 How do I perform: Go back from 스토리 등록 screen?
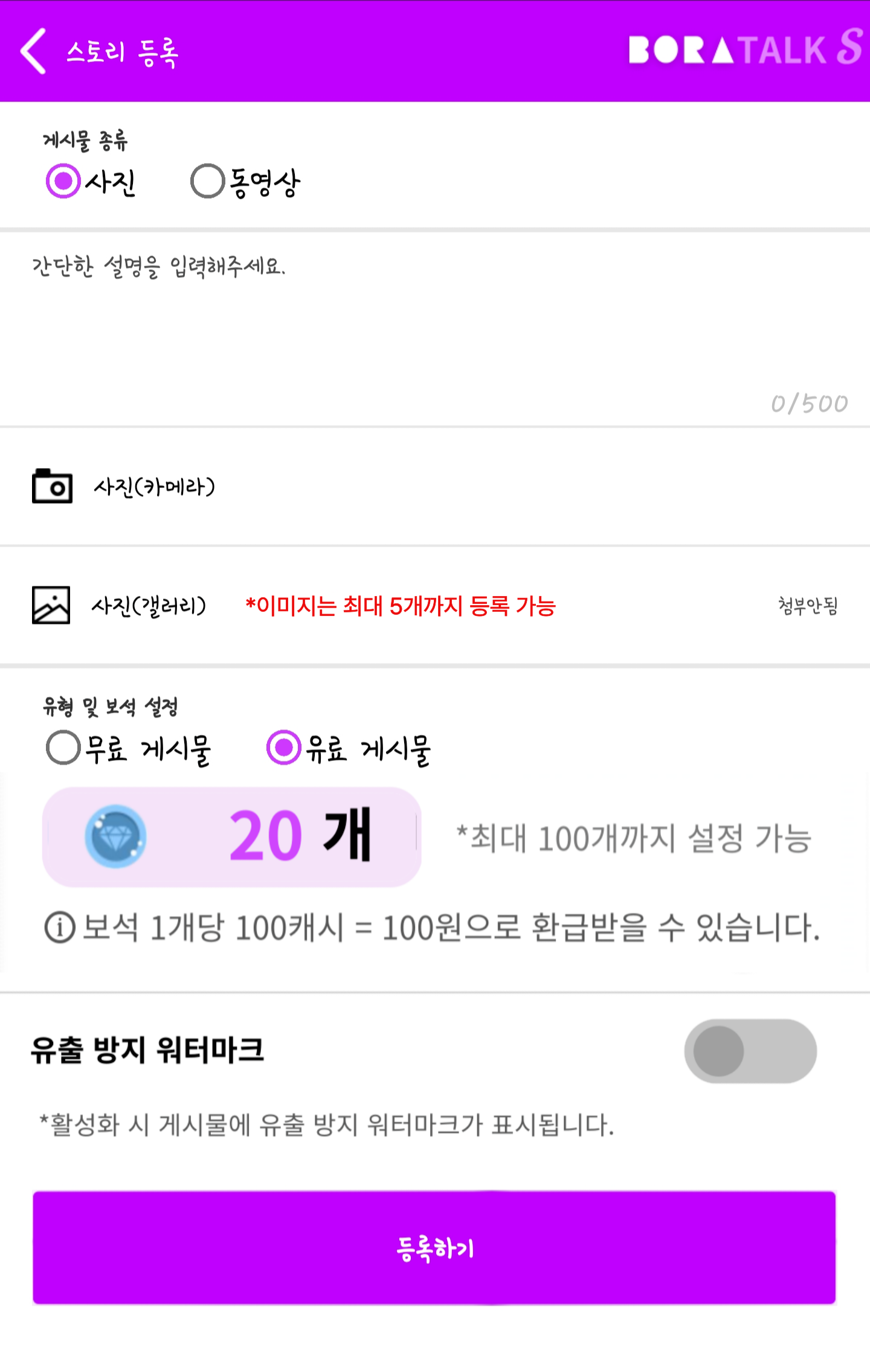34,51
